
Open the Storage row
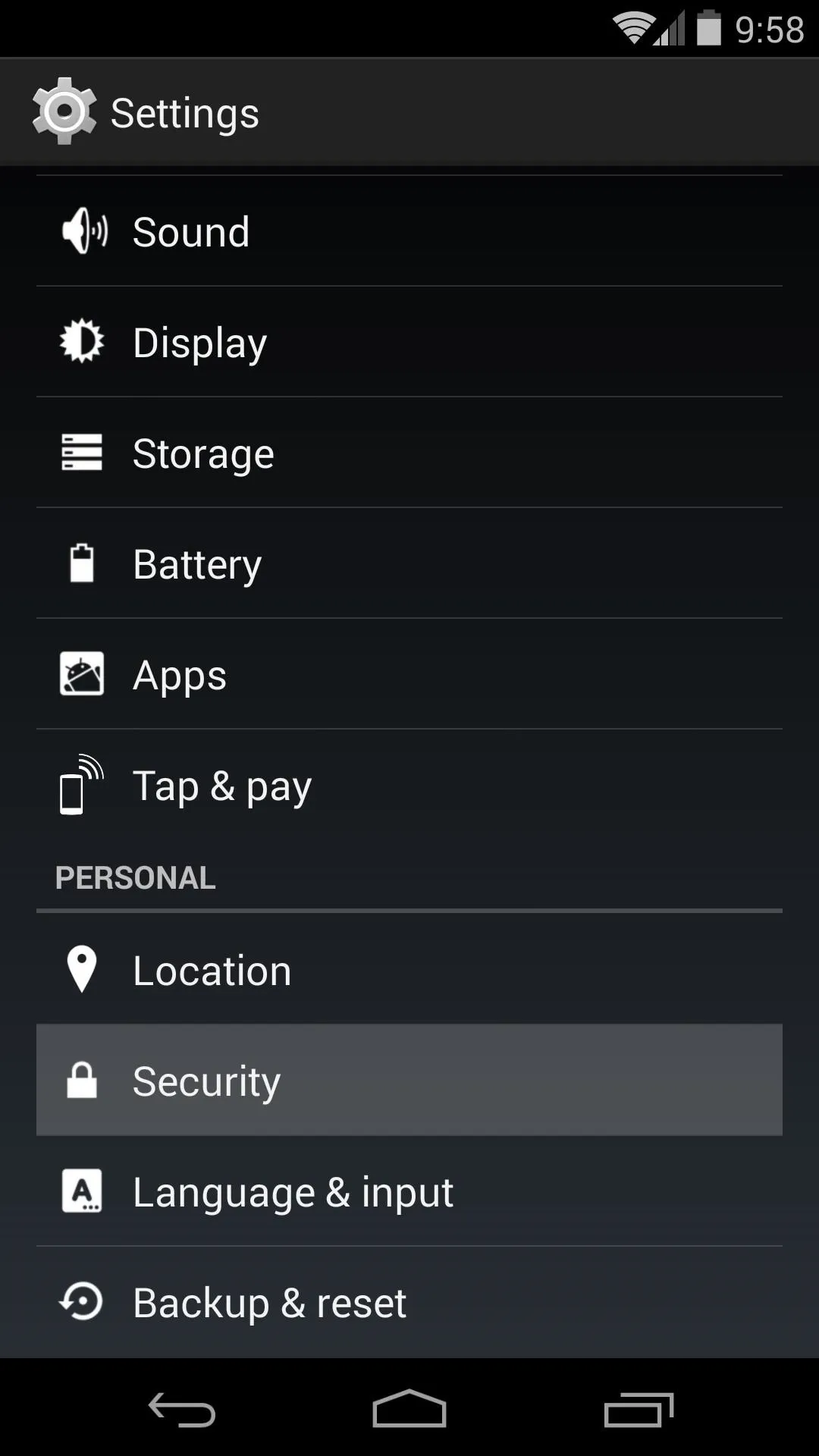click(x=409, y=453)
